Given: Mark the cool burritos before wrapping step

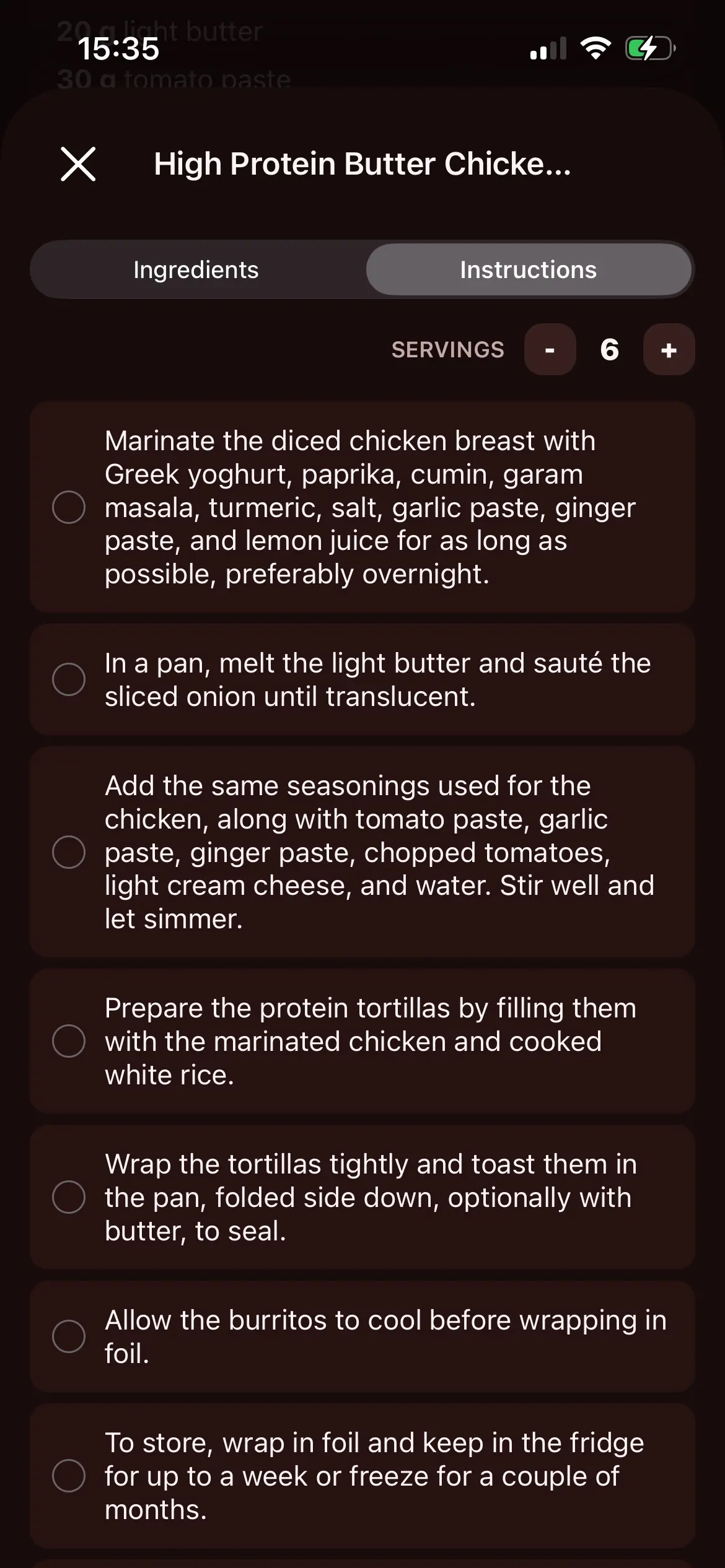Looking at the screenshot, I should [71, 1336].
